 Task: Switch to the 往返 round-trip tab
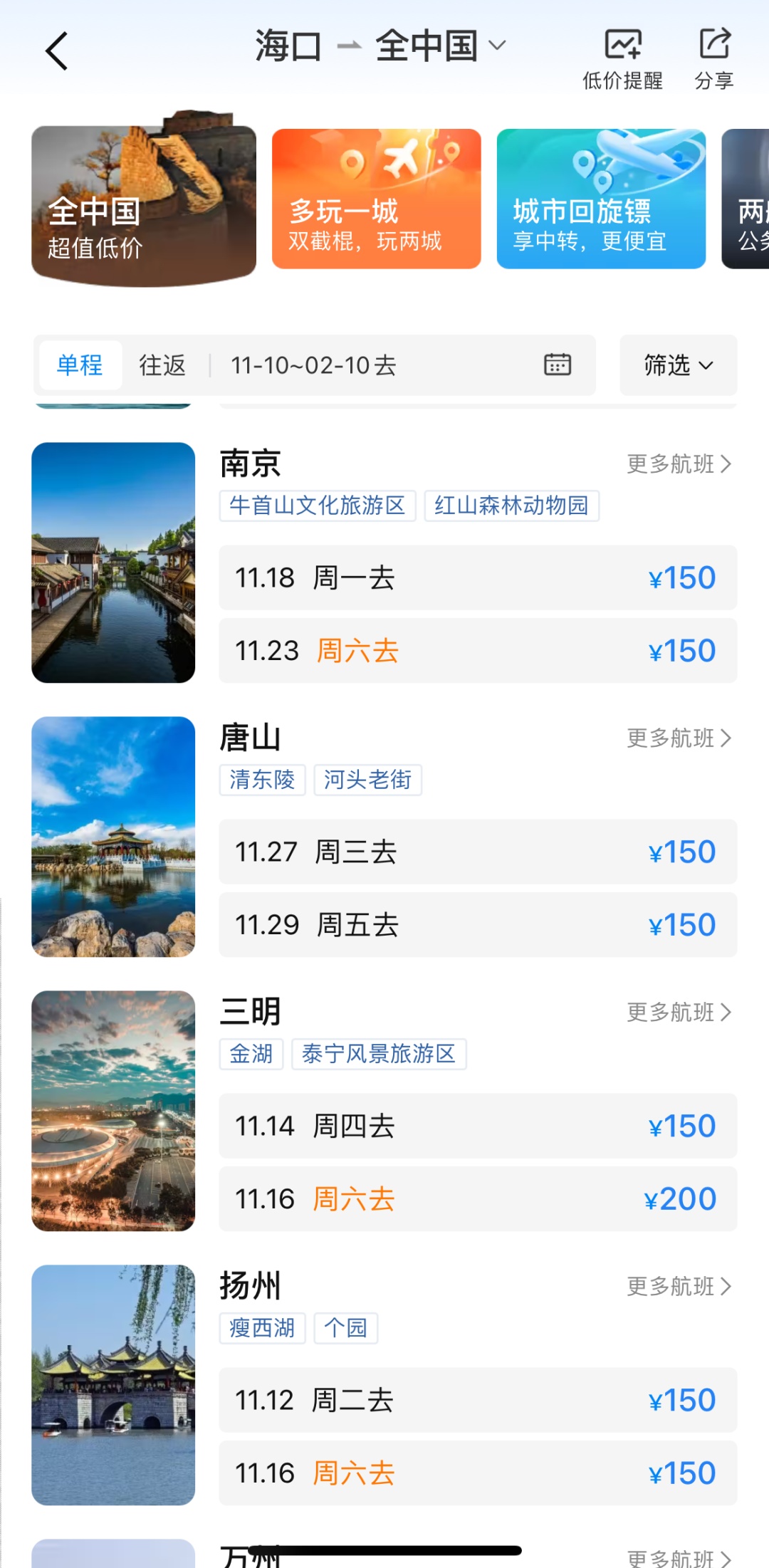click(x=162, y=365)
